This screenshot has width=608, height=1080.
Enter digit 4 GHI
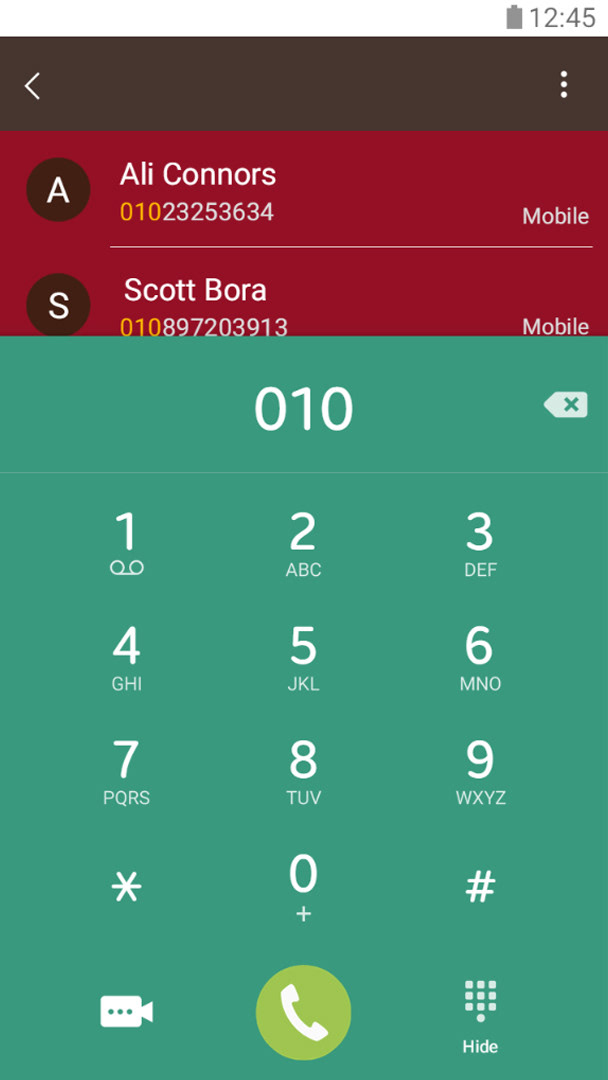[x=126, y=657]
